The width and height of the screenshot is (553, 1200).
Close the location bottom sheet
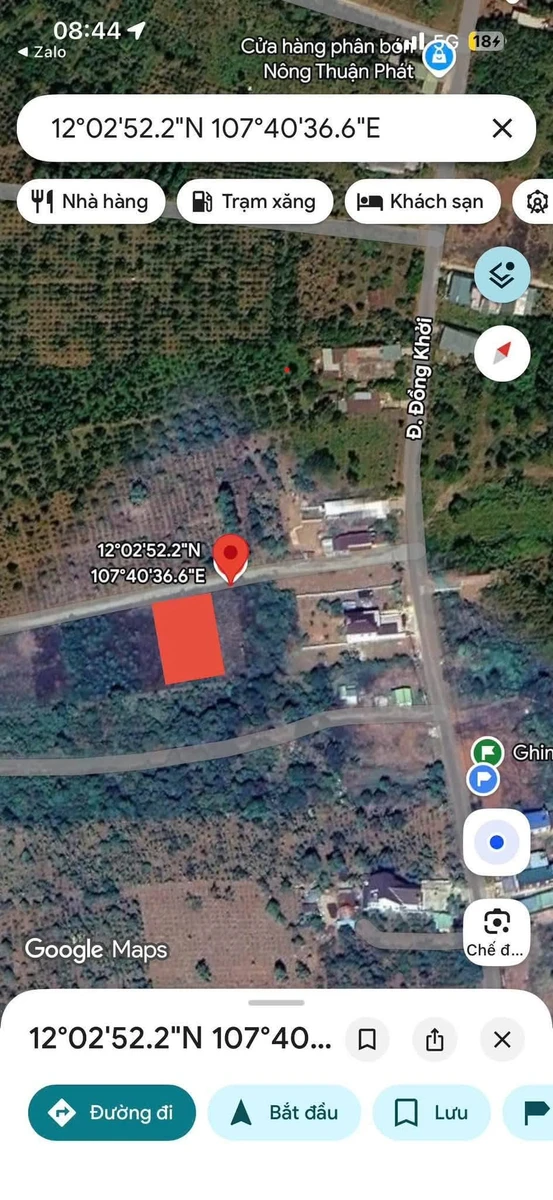click(502, 1040)
